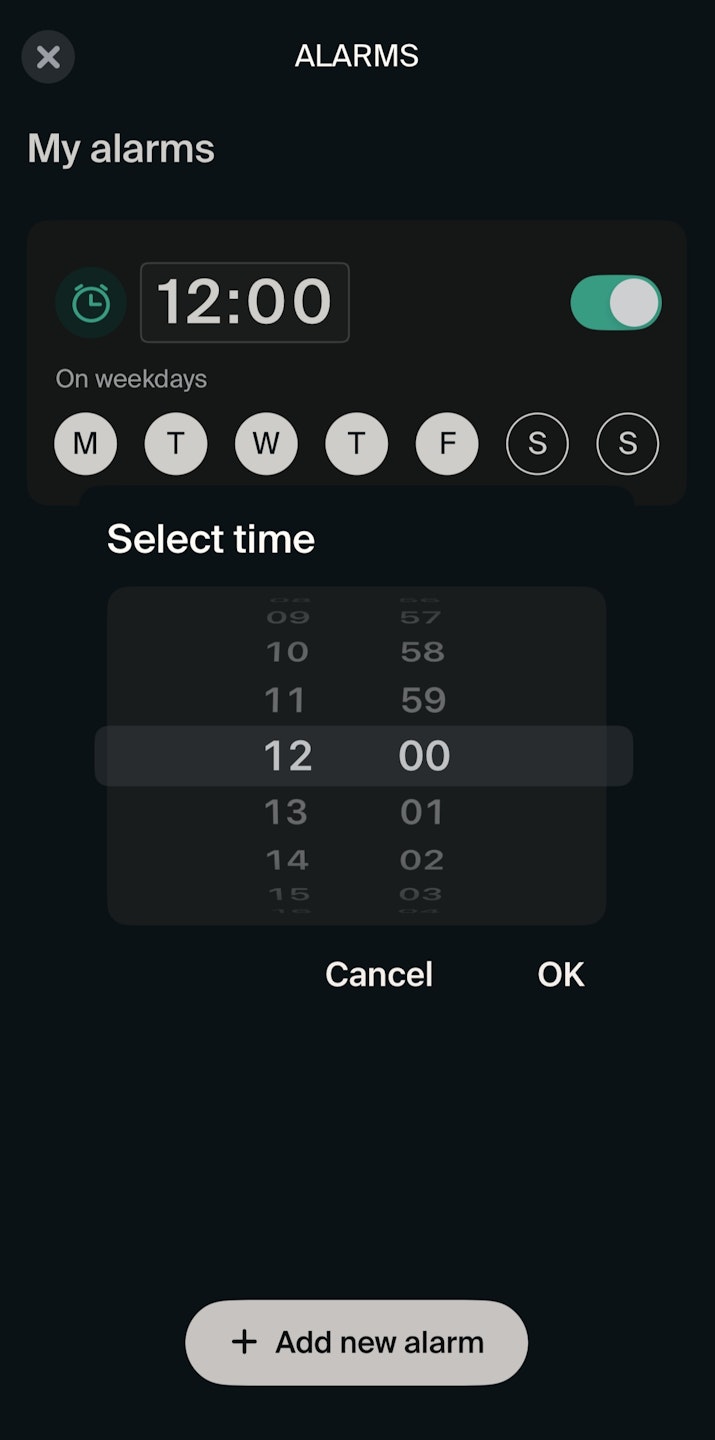Turn off the 12:00 alarm switch
This screenshot has height=1440, width=715.
pyautogui.click(x=615, y=303)
